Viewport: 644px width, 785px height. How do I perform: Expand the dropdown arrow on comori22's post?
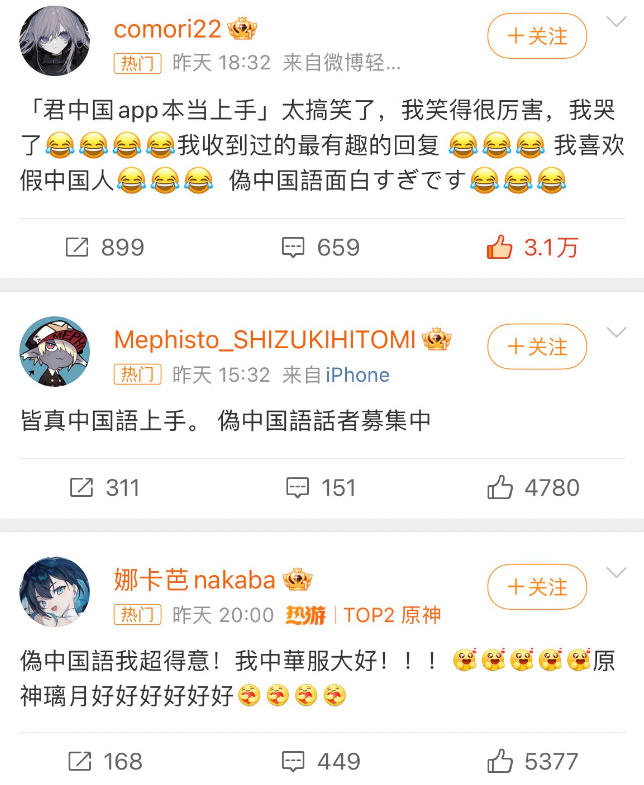point(616,22)
